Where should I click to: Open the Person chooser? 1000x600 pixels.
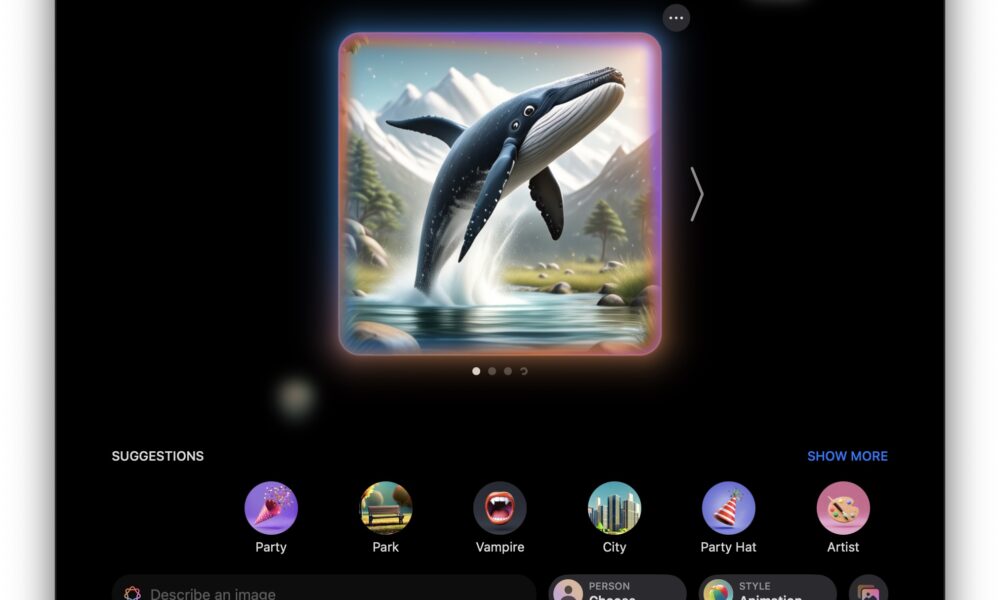point(617,589)
